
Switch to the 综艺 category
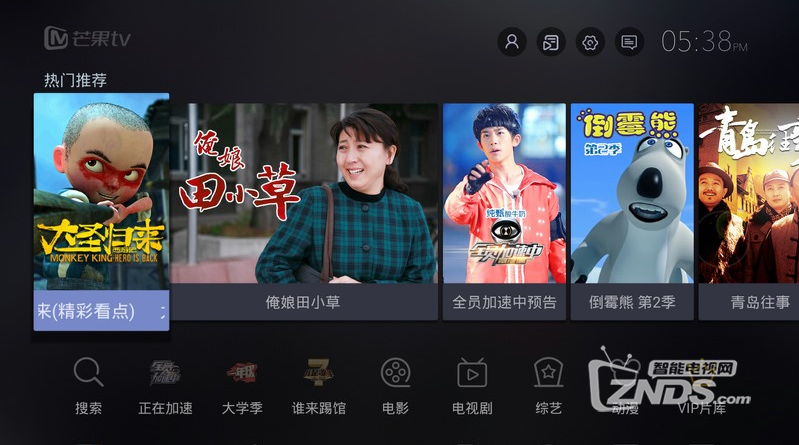pos(548,385)
